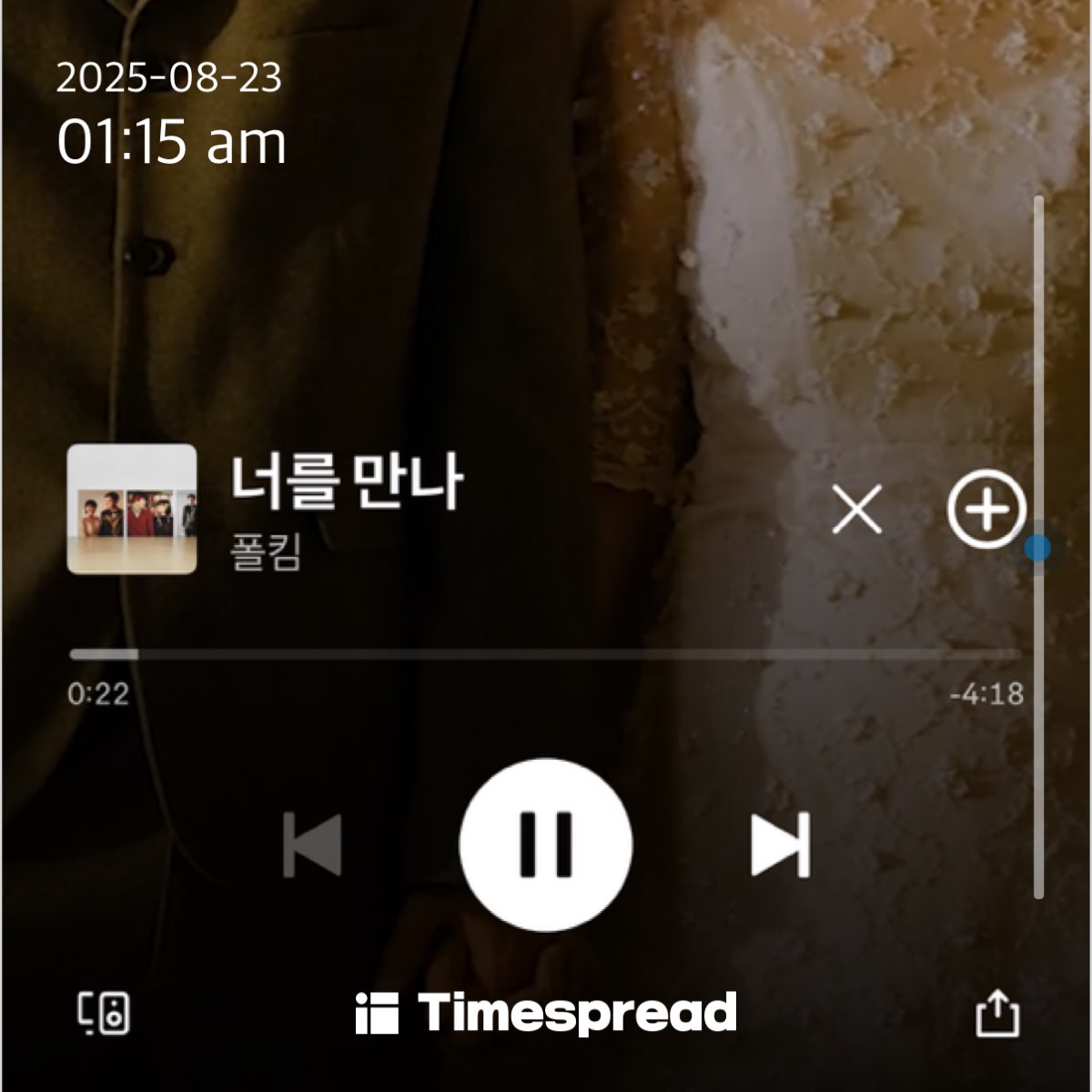The width and height of the screenshot is (1092, 1092).
Task: Add 너를 만나 to your library
Action: tap(986, 510)
